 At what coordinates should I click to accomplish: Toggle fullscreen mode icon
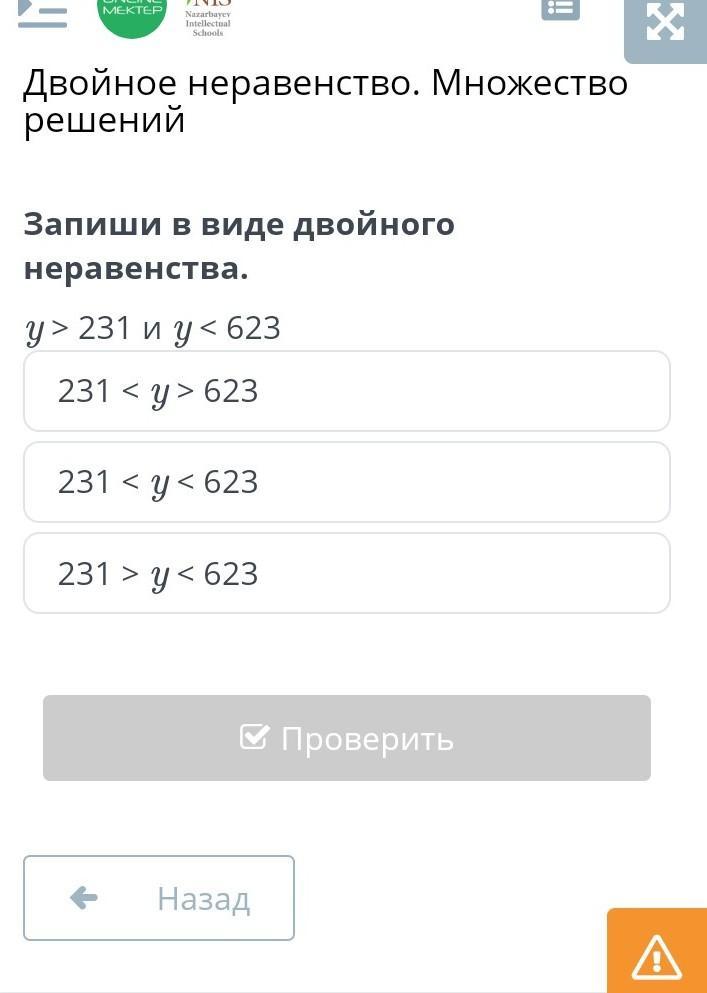coord(665,24)
